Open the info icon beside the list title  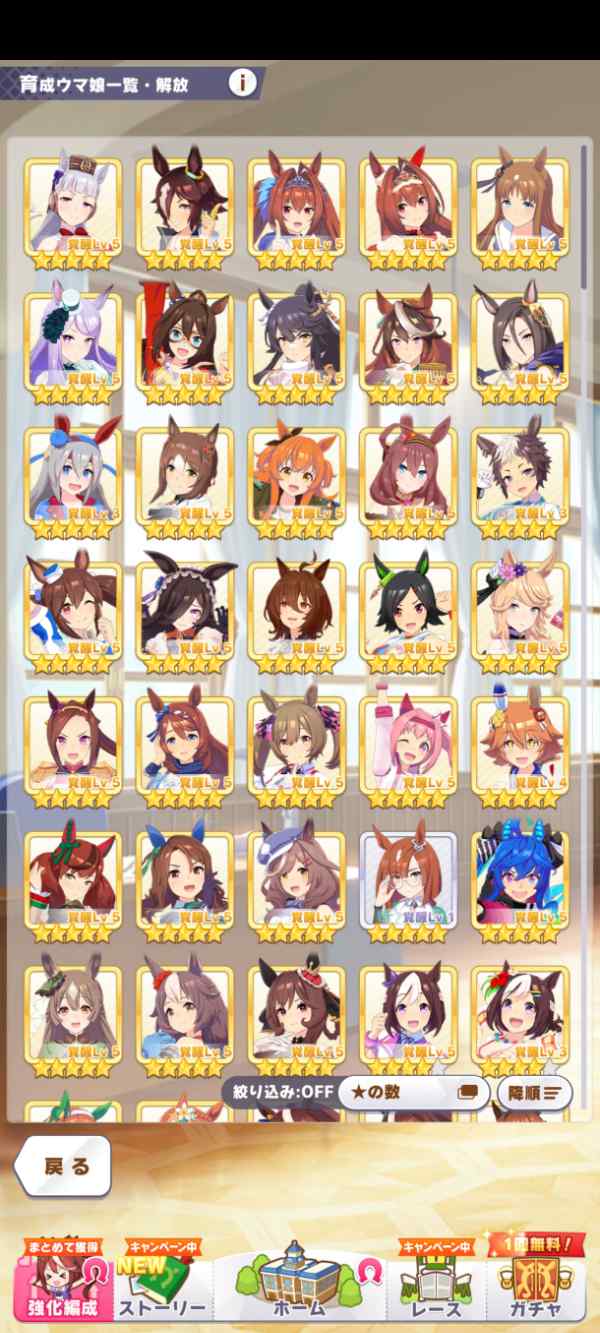click(x=241, y=82)
